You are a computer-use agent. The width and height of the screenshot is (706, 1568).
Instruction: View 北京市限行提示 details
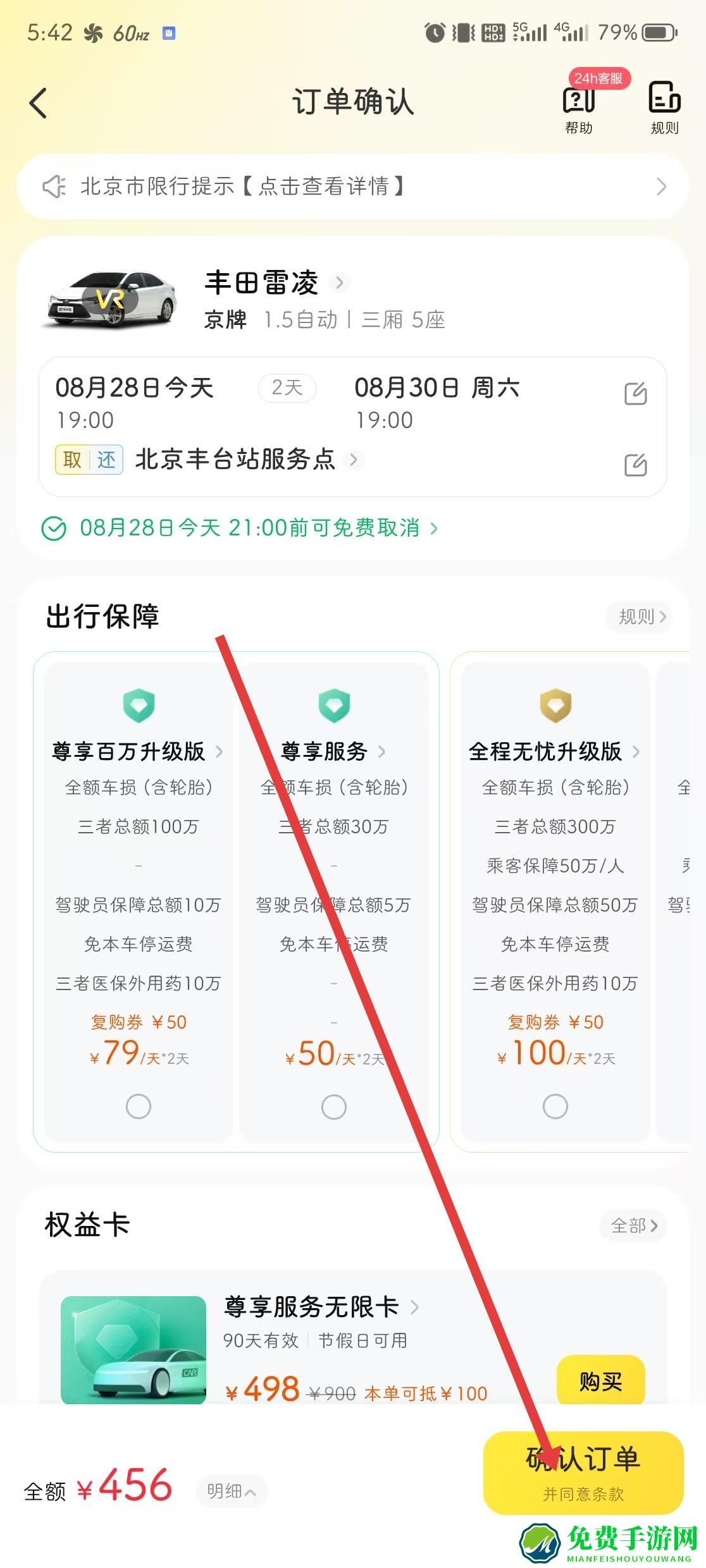352,187
